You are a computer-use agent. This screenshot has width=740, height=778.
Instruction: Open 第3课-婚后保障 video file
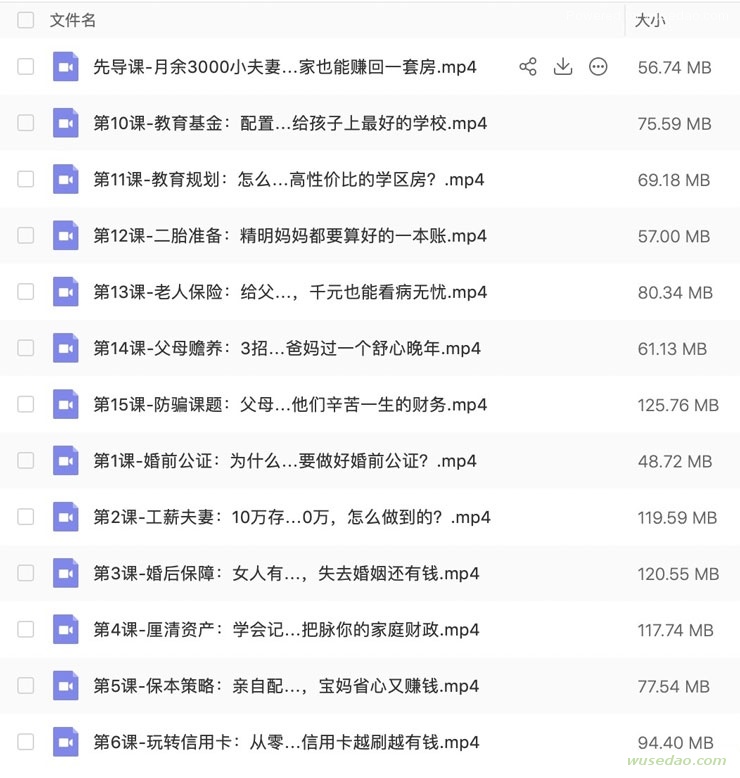tap(285, 574)
